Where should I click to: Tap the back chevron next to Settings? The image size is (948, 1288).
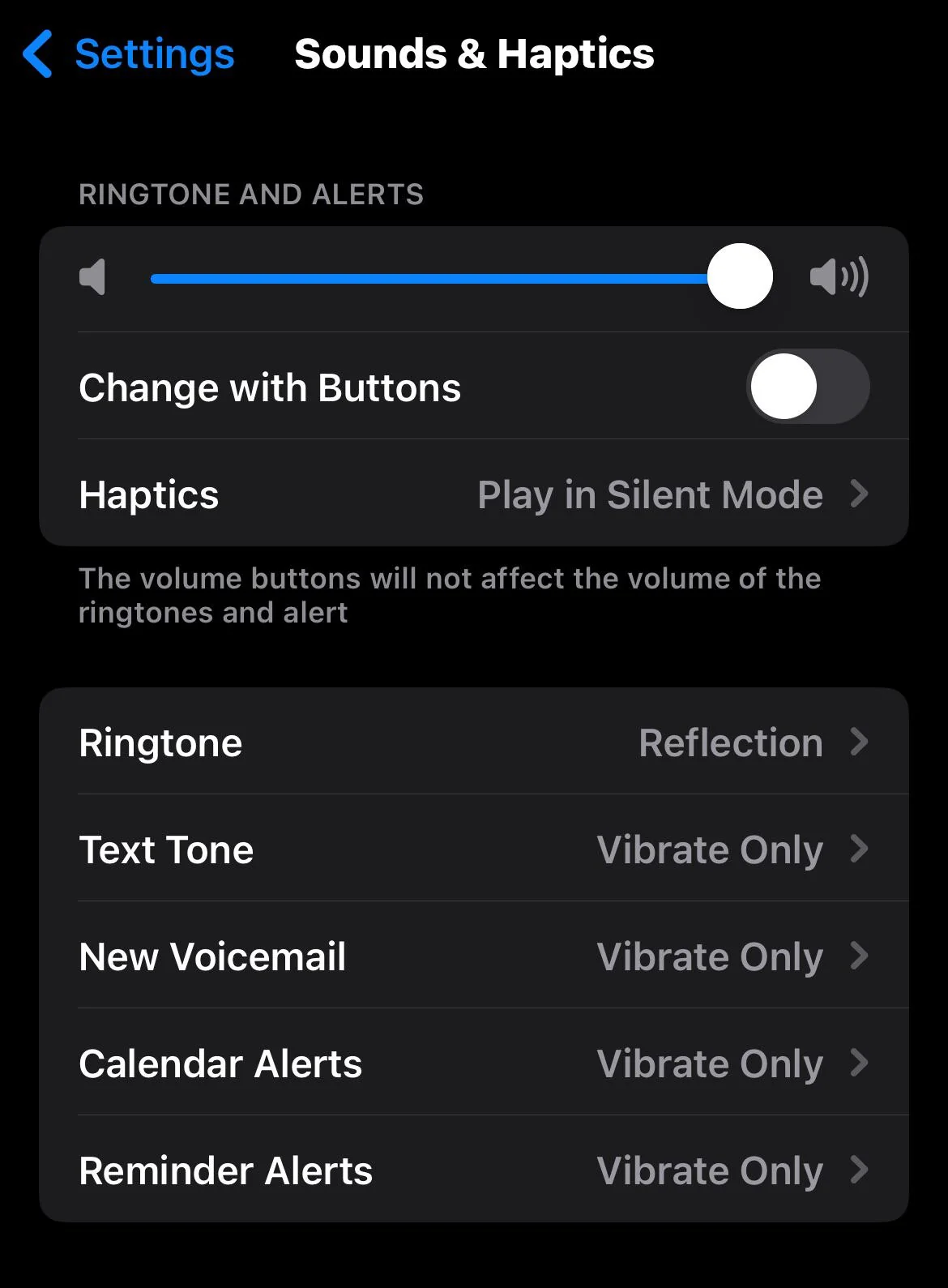point(36,53)
